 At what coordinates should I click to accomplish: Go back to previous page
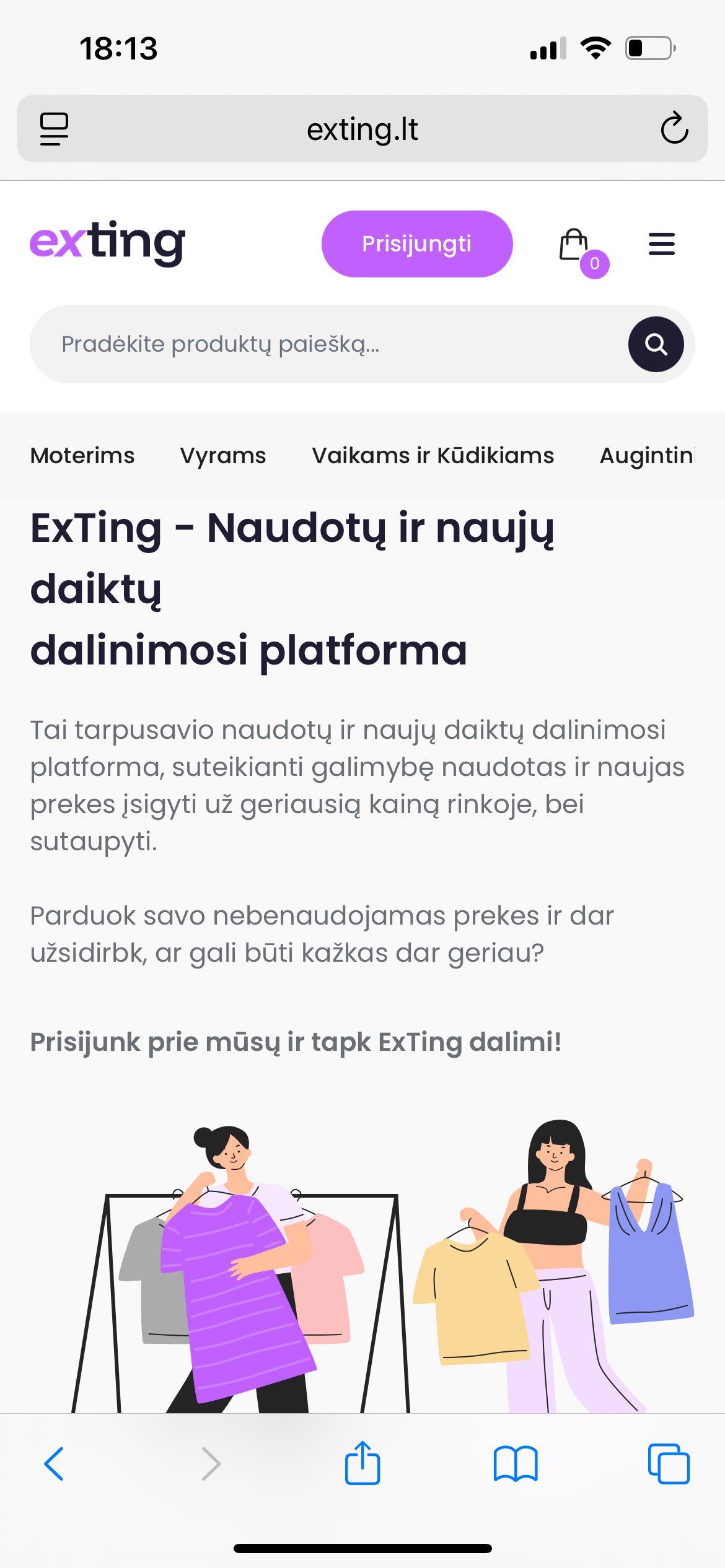pyautogui.click(x=54, y=1464)
